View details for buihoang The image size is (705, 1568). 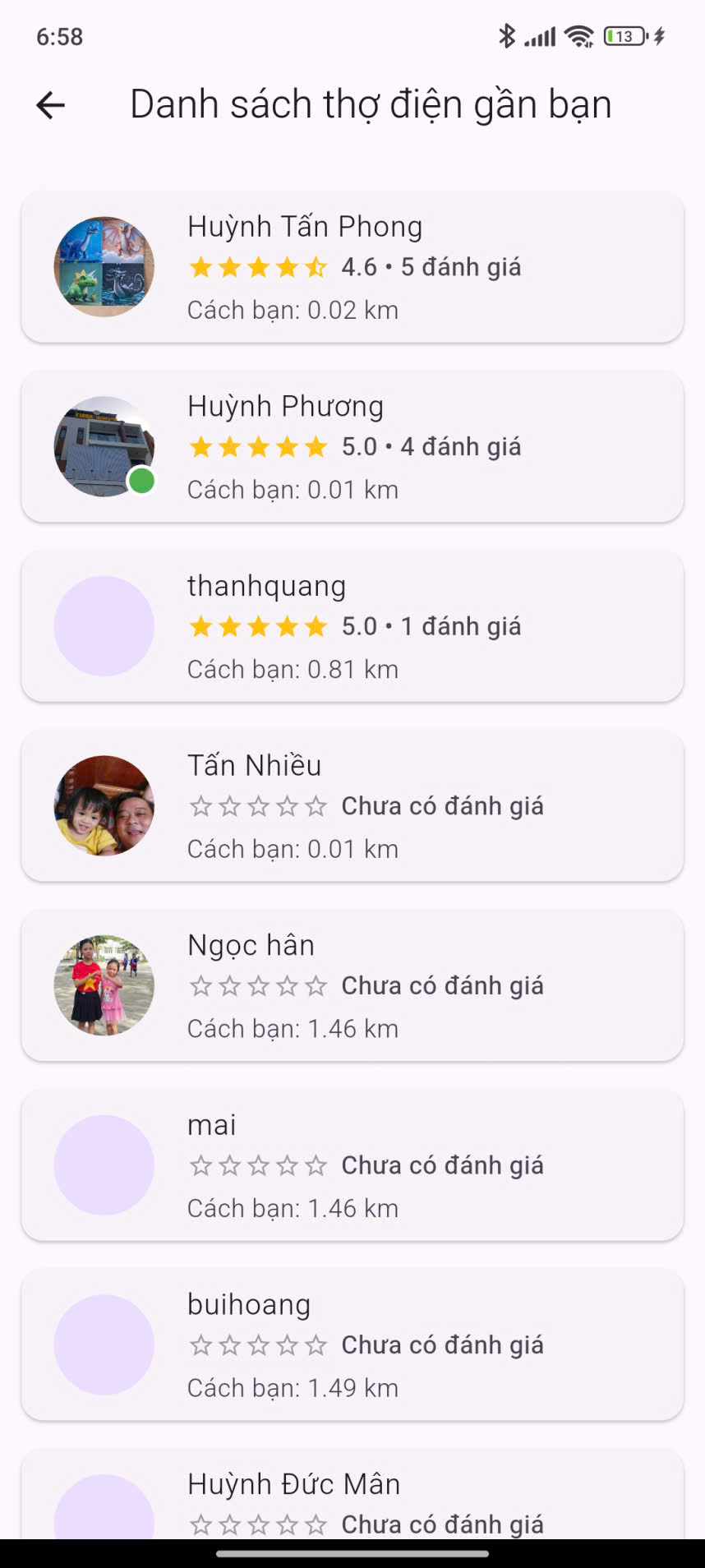tap(352, 1344)
